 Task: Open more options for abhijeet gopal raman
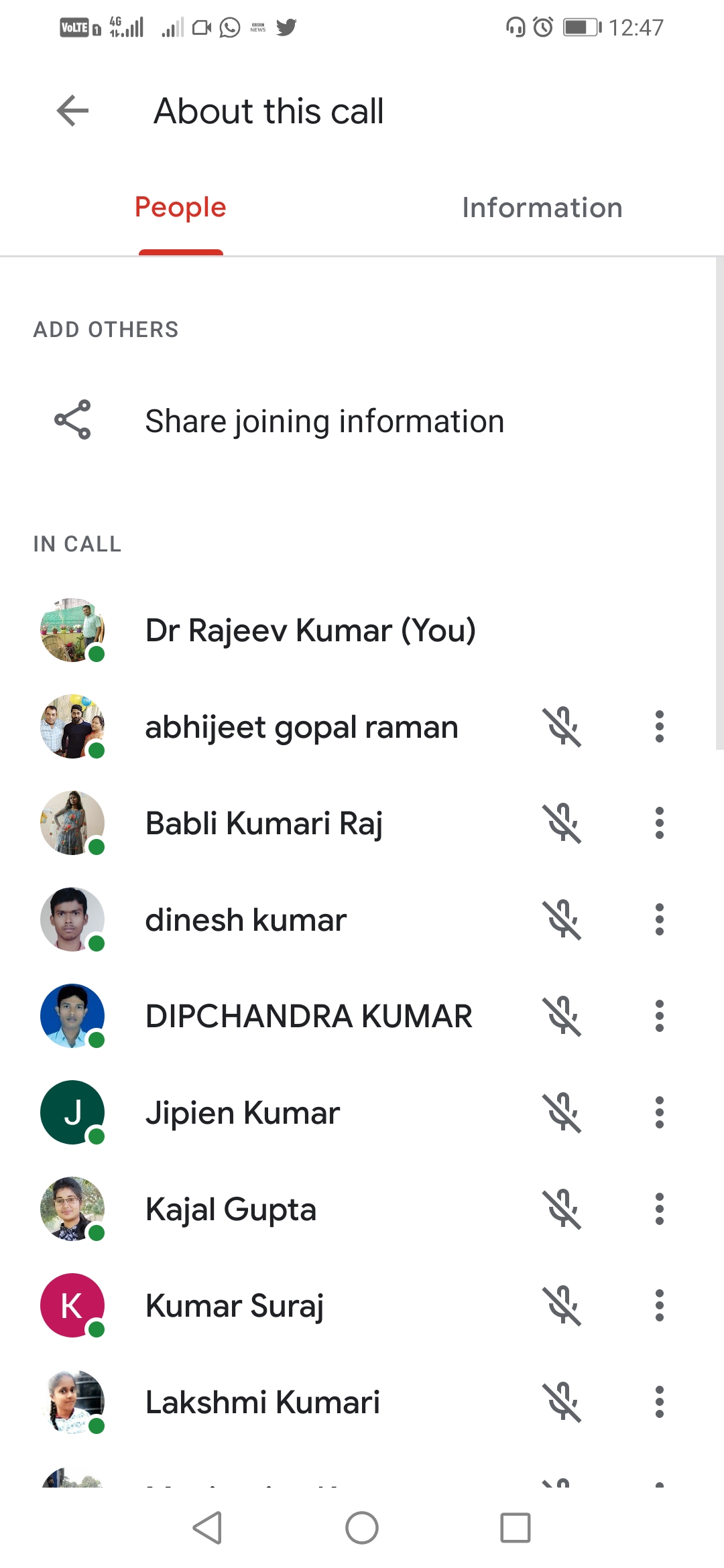[x=660, y=727]
